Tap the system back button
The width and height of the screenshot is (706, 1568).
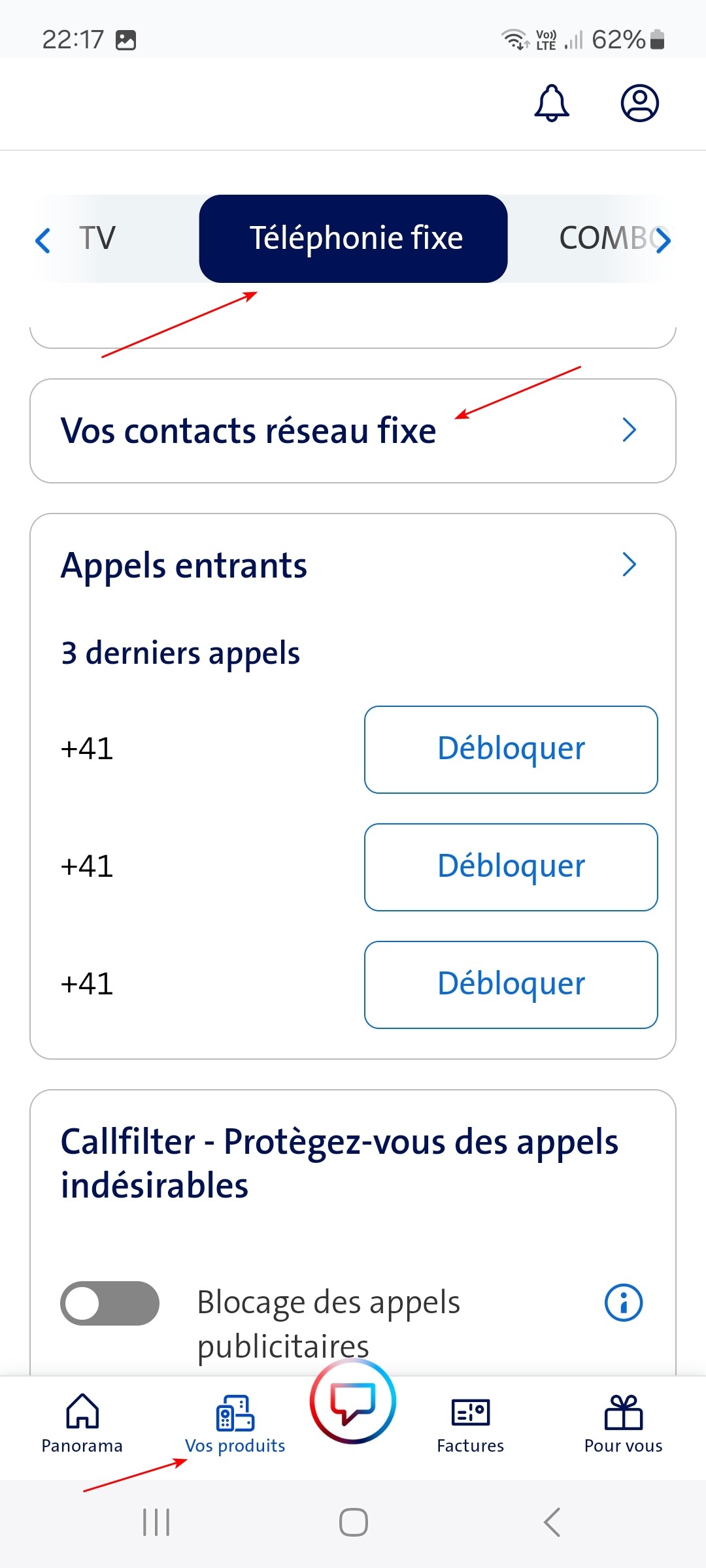coord(552,1522)
